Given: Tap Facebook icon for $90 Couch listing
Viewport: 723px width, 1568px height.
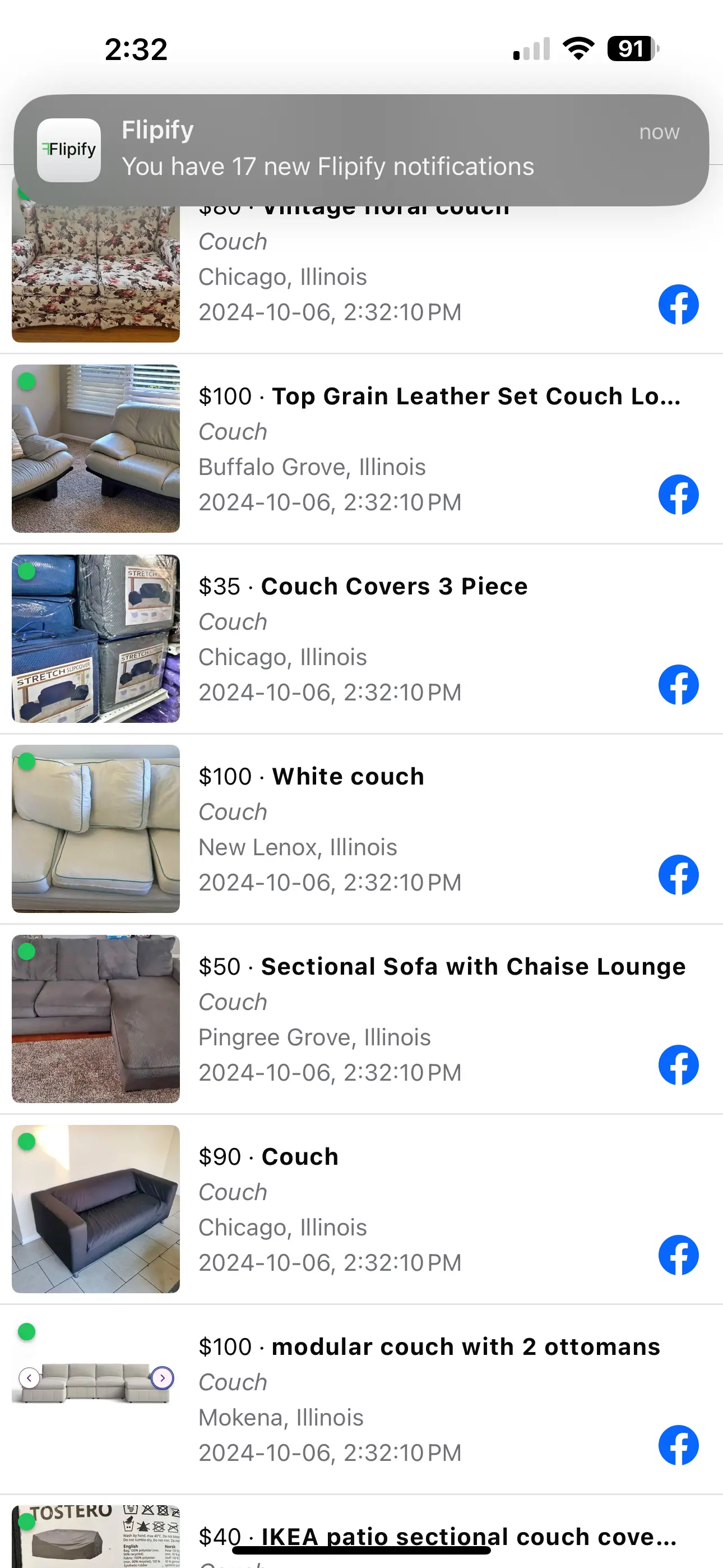Looking at the screenshot, I should point(678,1255).
